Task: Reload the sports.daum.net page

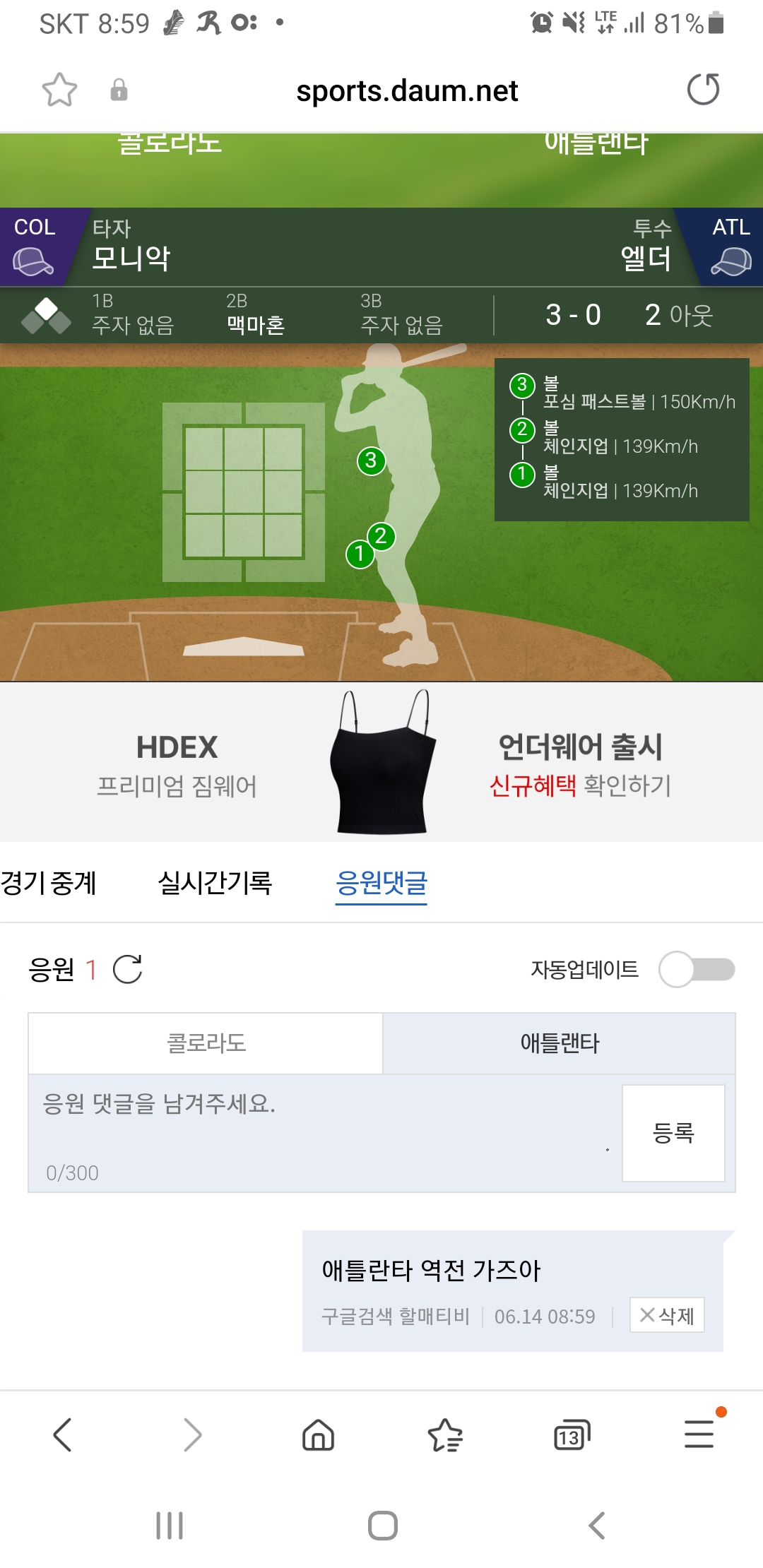Action: coord(703,90)
